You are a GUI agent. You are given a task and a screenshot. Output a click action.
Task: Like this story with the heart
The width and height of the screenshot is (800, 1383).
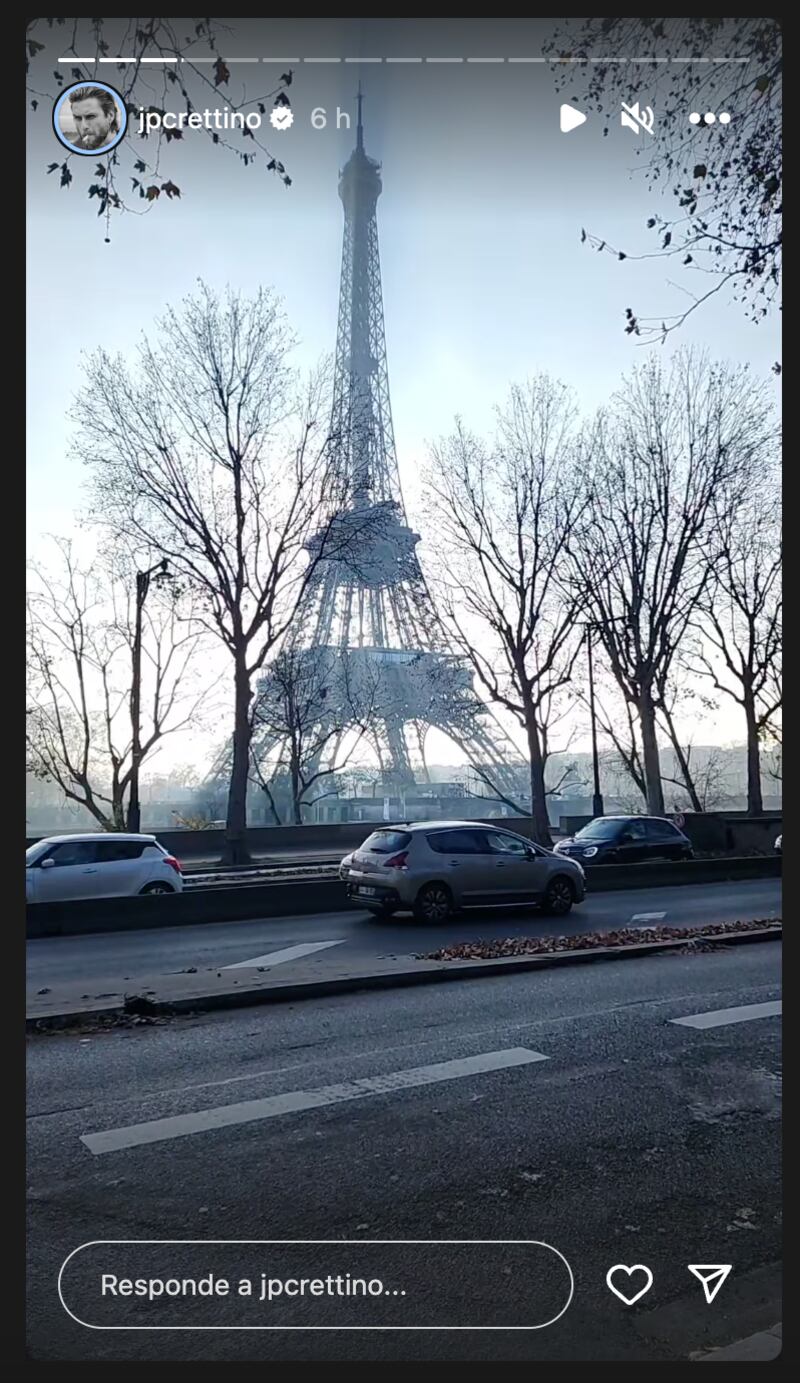click(x=629, y=1284)
